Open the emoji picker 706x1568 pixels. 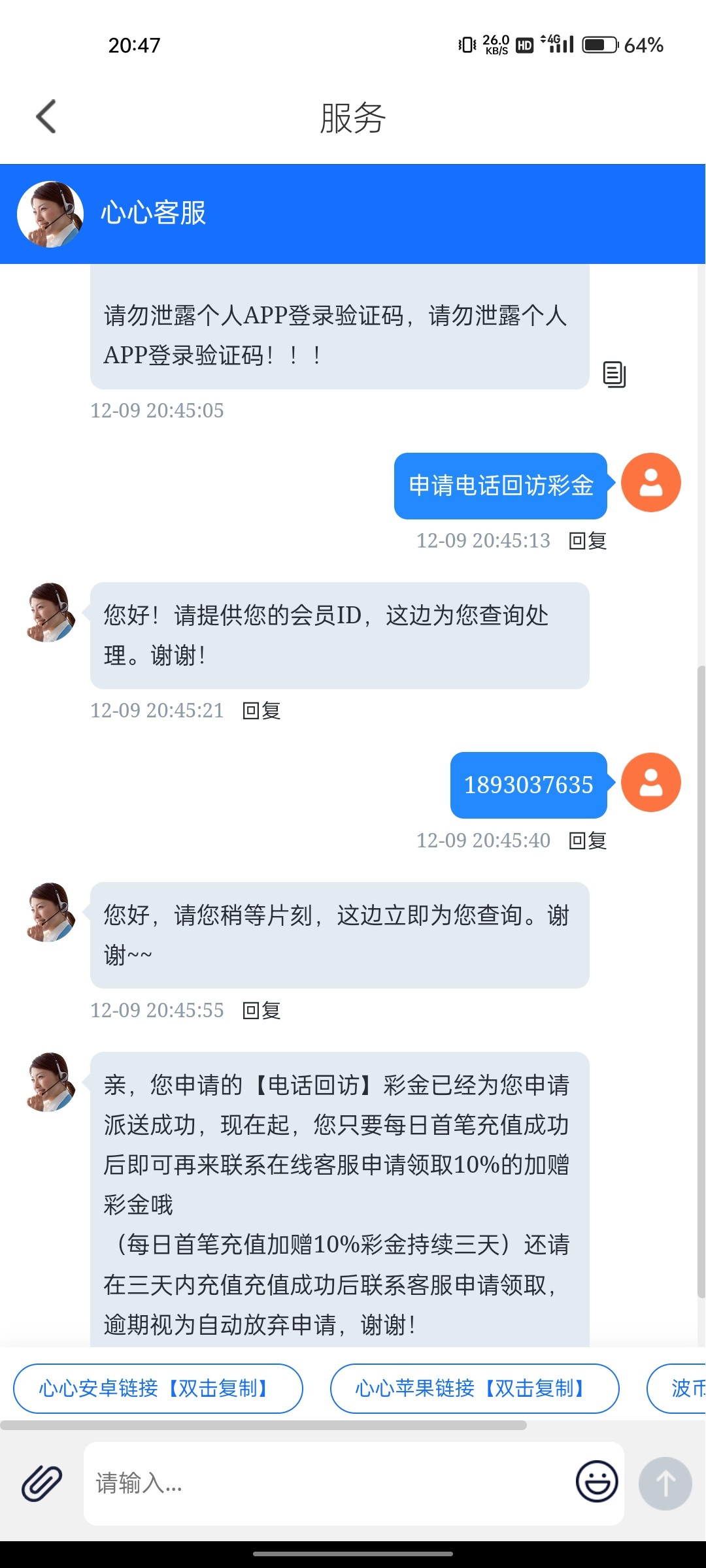pos(596,1482)
